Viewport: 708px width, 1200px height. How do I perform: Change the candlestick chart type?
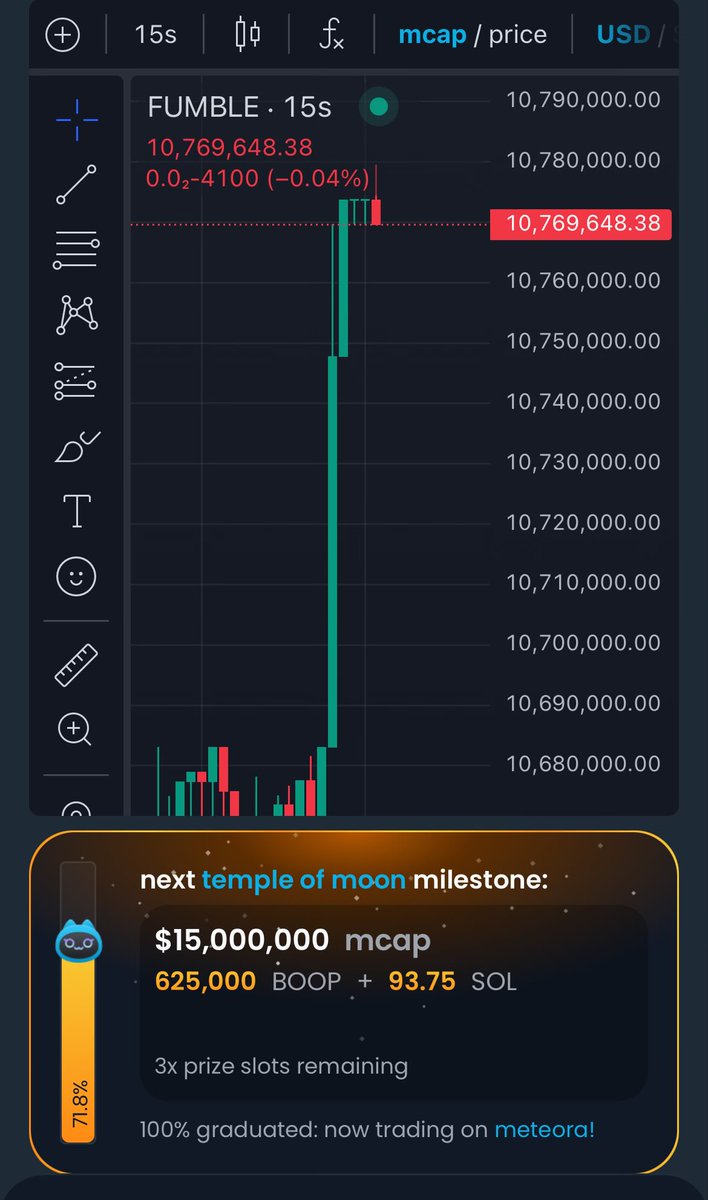248,35
